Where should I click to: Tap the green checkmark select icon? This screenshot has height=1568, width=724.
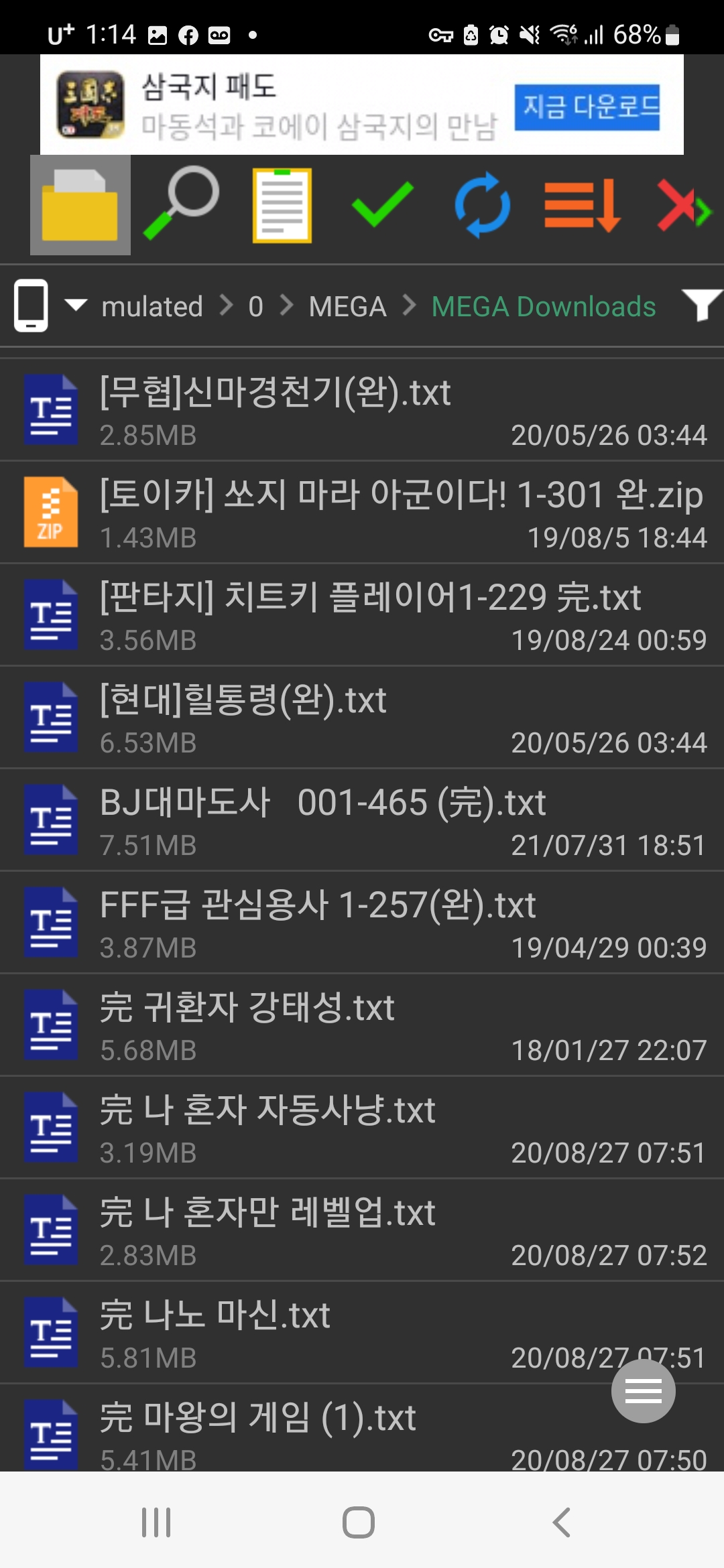[383, 204]
